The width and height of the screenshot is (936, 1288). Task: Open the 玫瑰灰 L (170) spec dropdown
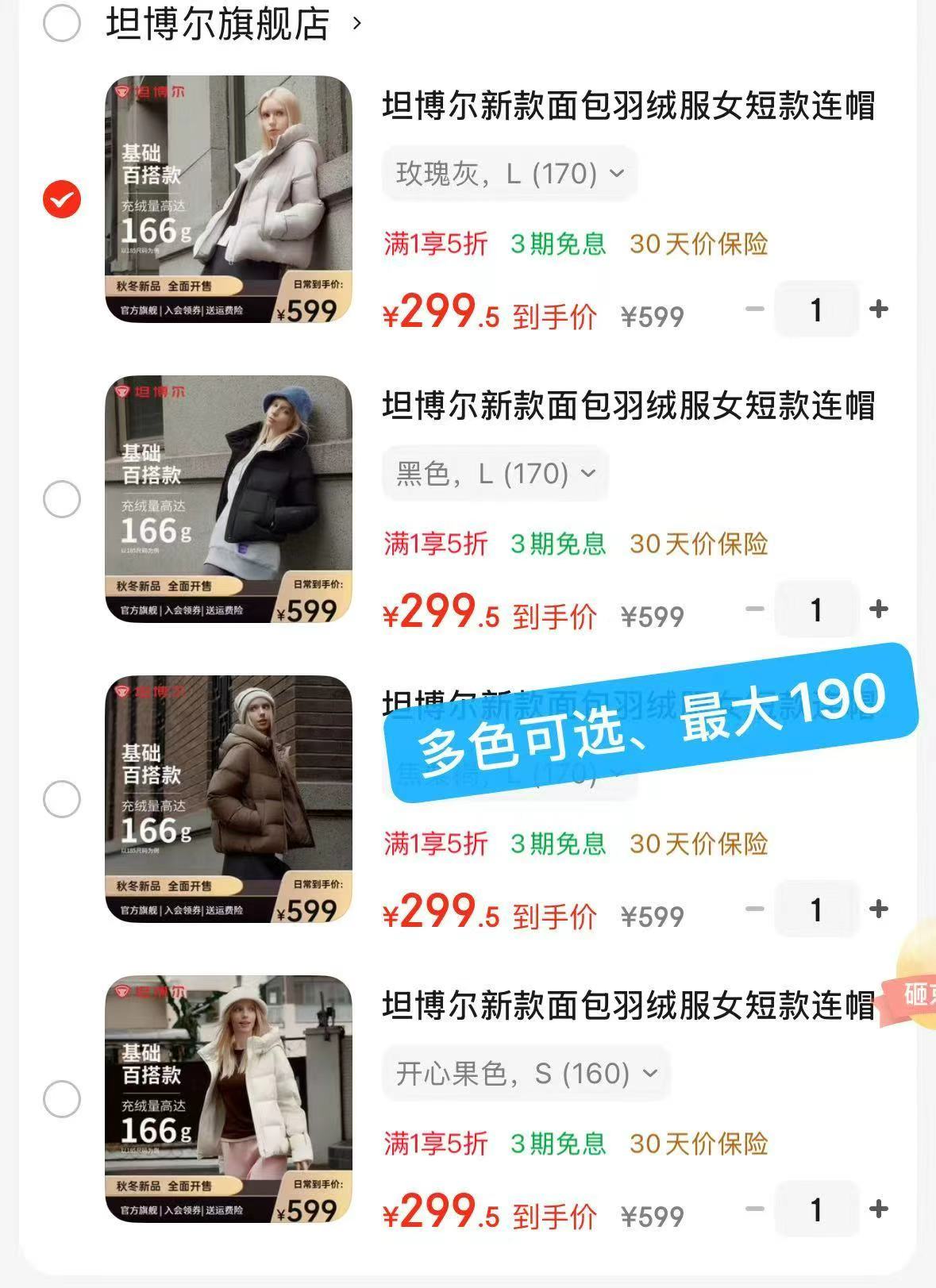(x=508, y=173)
